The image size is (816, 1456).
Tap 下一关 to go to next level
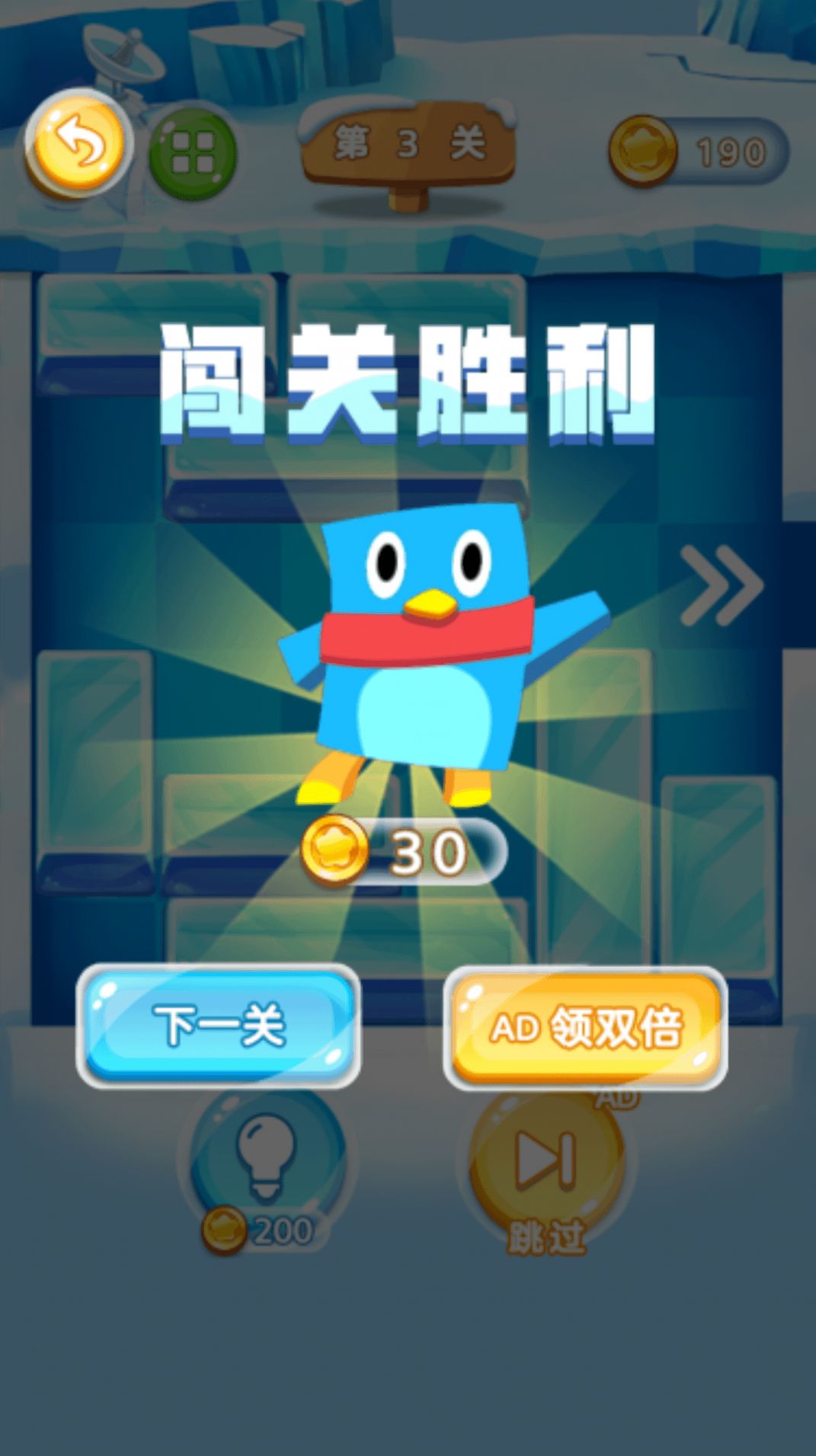coord(219,1025)
